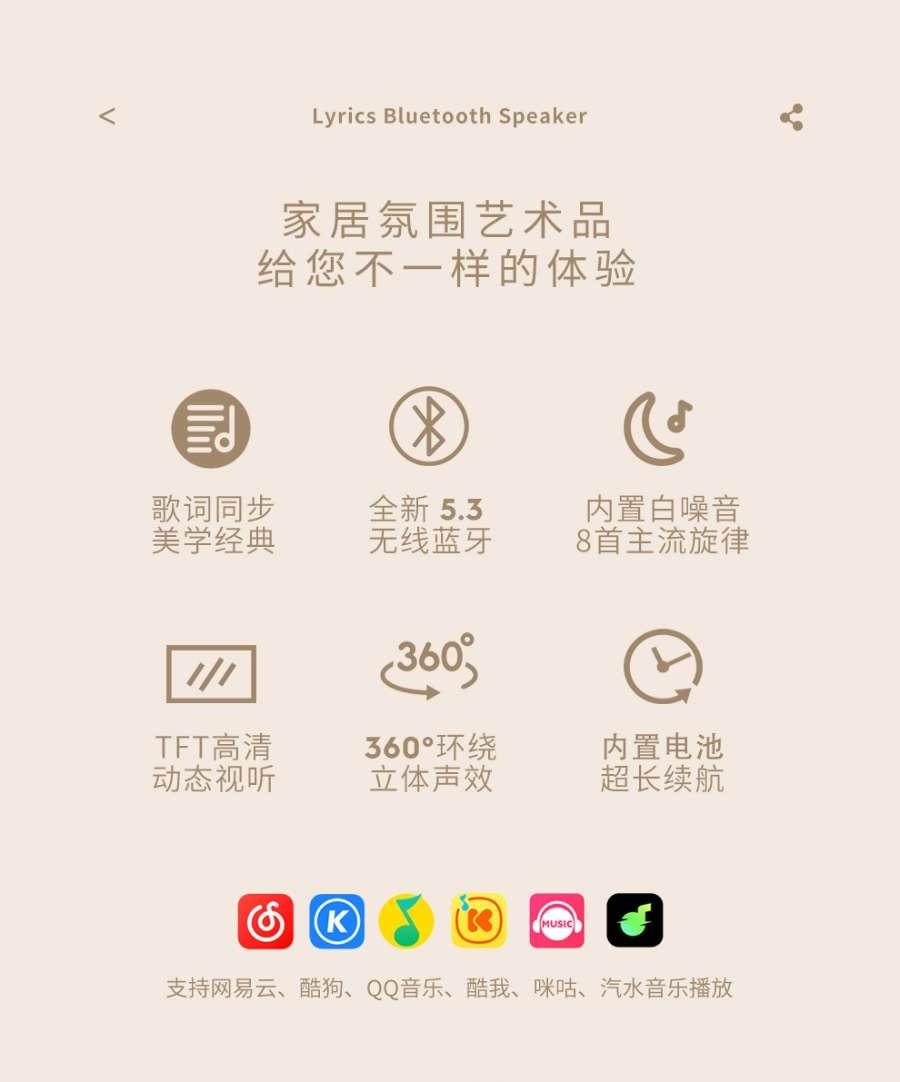Select the 全新 5.3 无线蓝牙 text

point(428,523)
